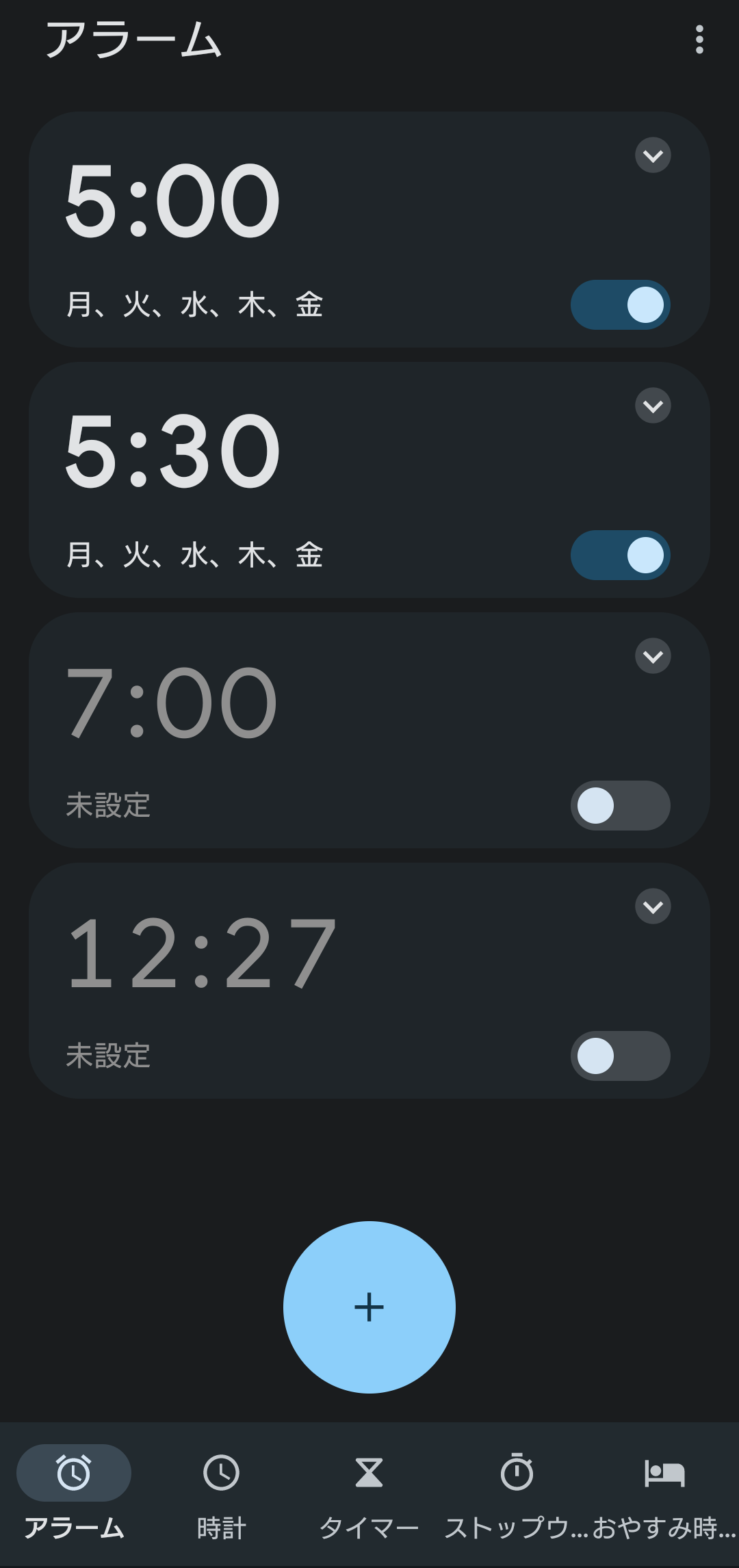
Task: Turn off the 5:00 alarm
Action: click(x=621, y=304)
